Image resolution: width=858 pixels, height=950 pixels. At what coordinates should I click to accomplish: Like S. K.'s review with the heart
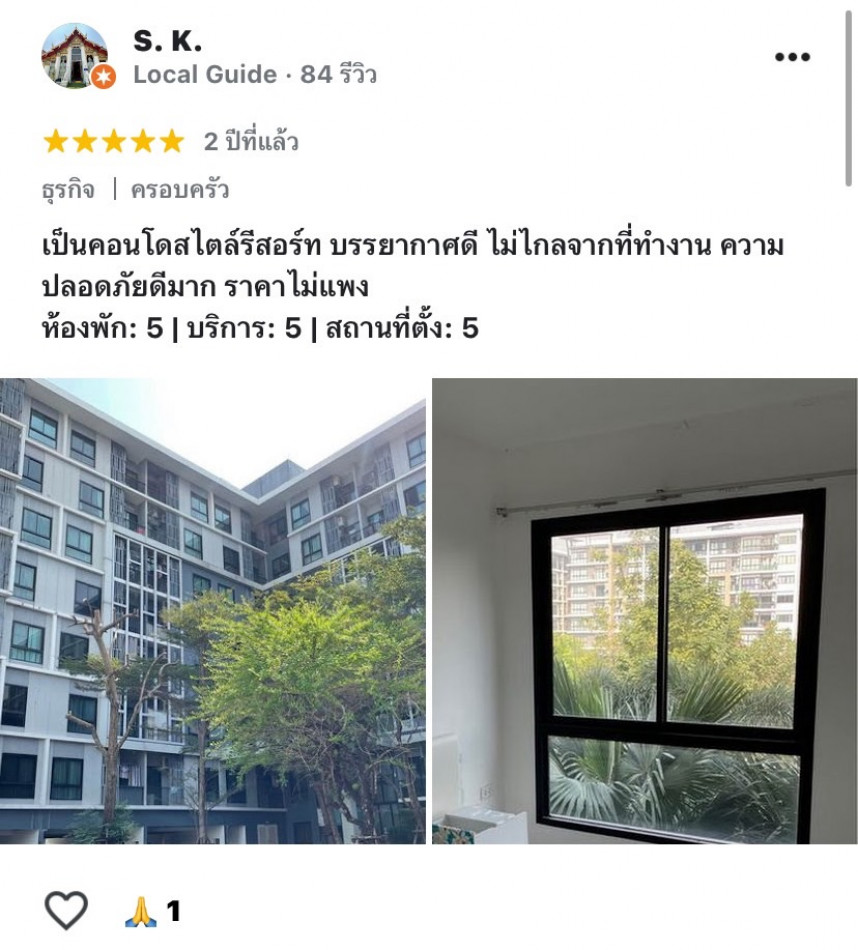point(67,911)
